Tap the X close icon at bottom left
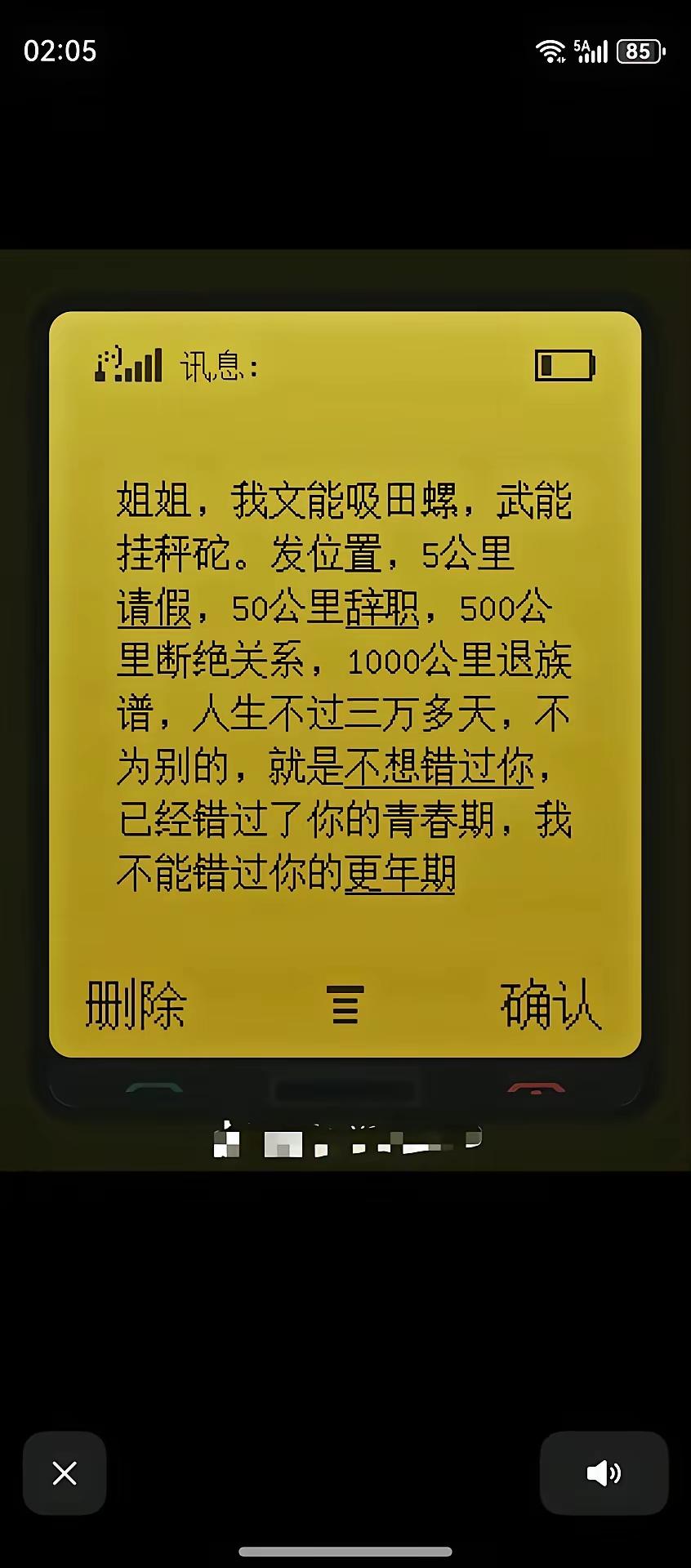The image size is (691, 1568). tap(65, 1473)
